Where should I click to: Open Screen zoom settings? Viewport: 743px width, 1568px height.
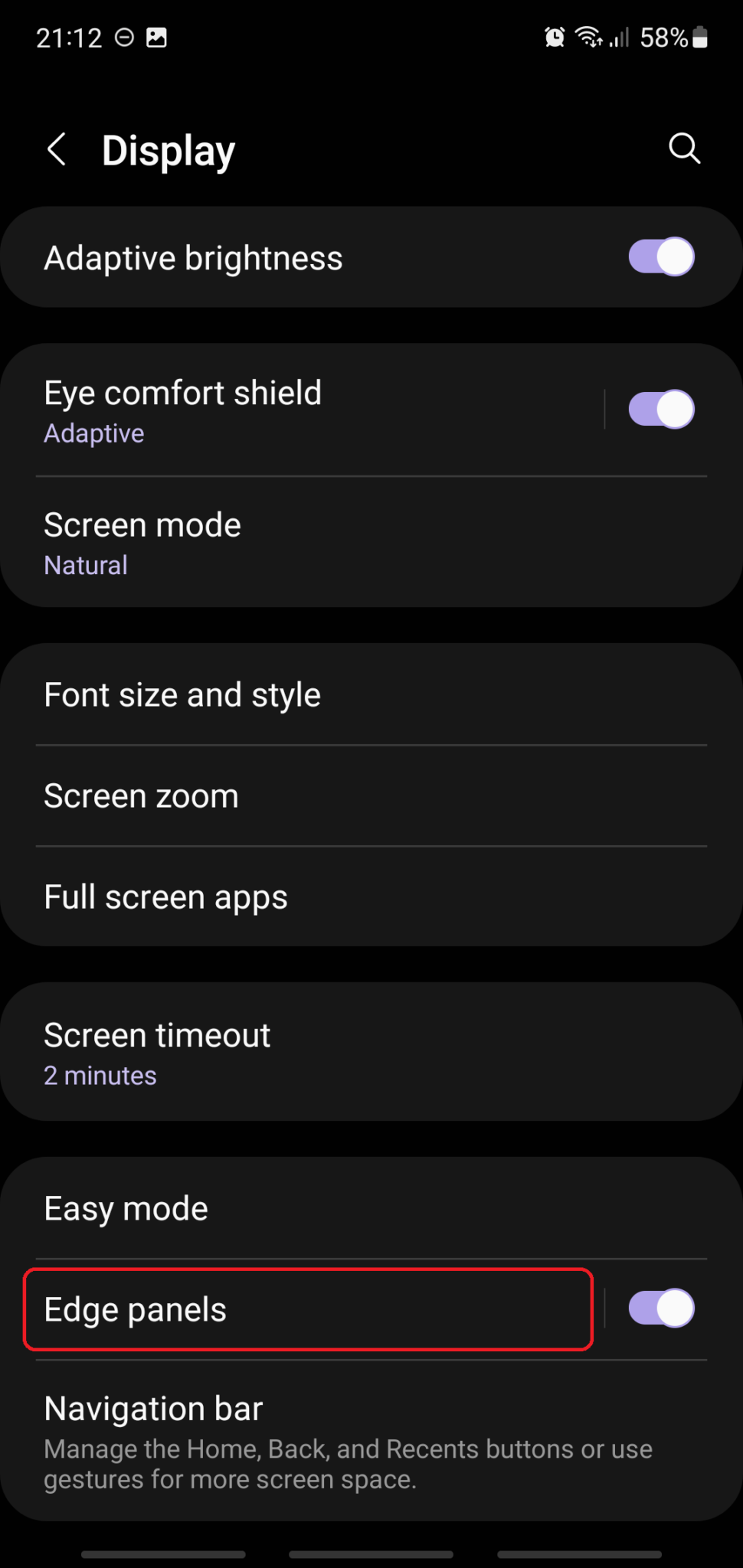(x=306, y=795)
